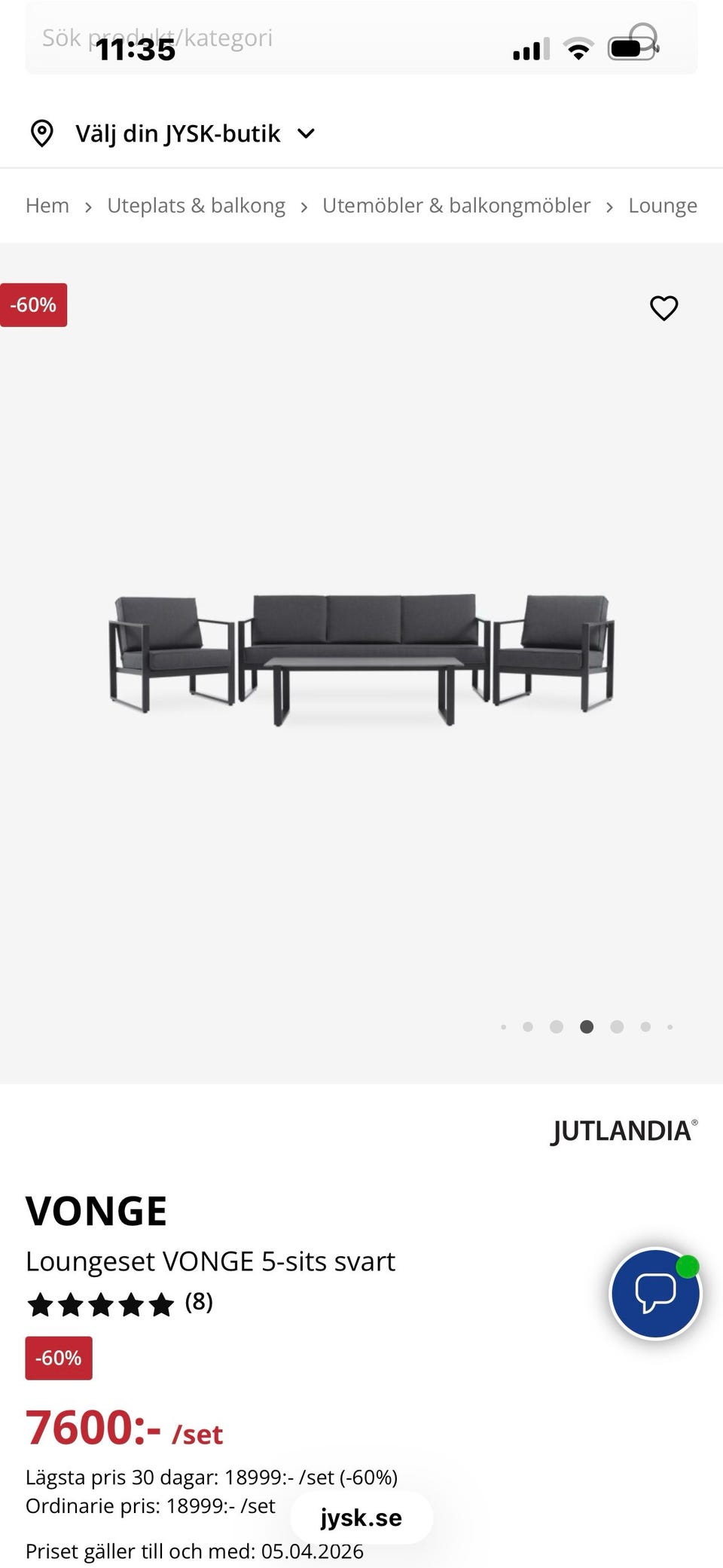The height and width of the screenshot is (1568, 723).
Task: Start a live chat with support
Action: 655,1293
